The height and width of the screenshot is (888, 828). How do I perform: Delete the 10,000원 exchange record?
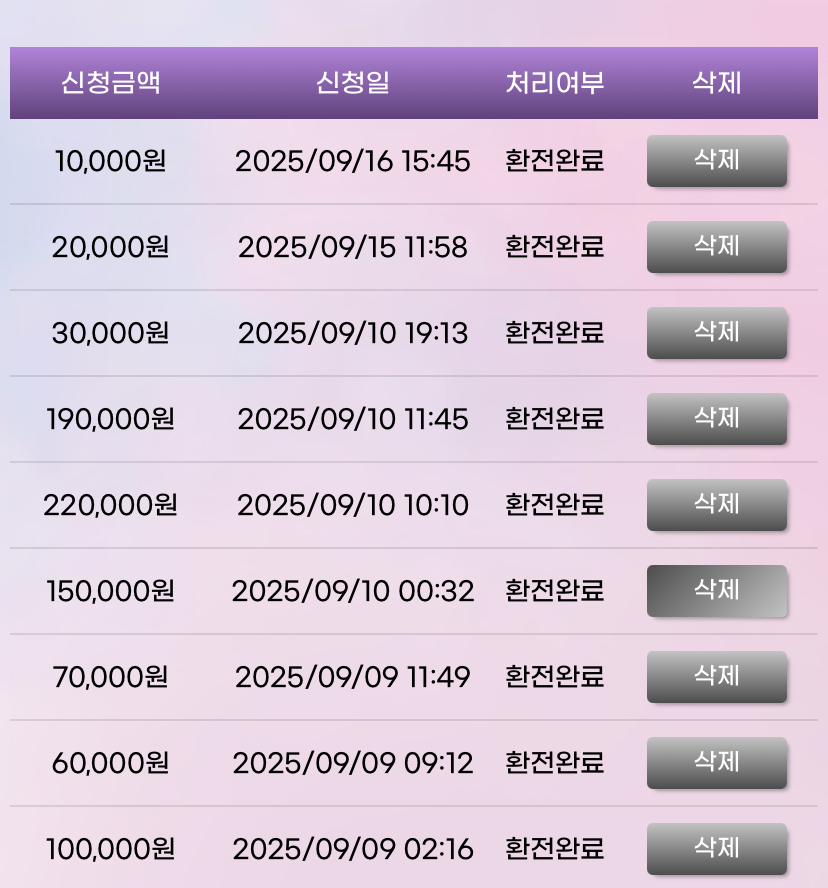point(716,161)
